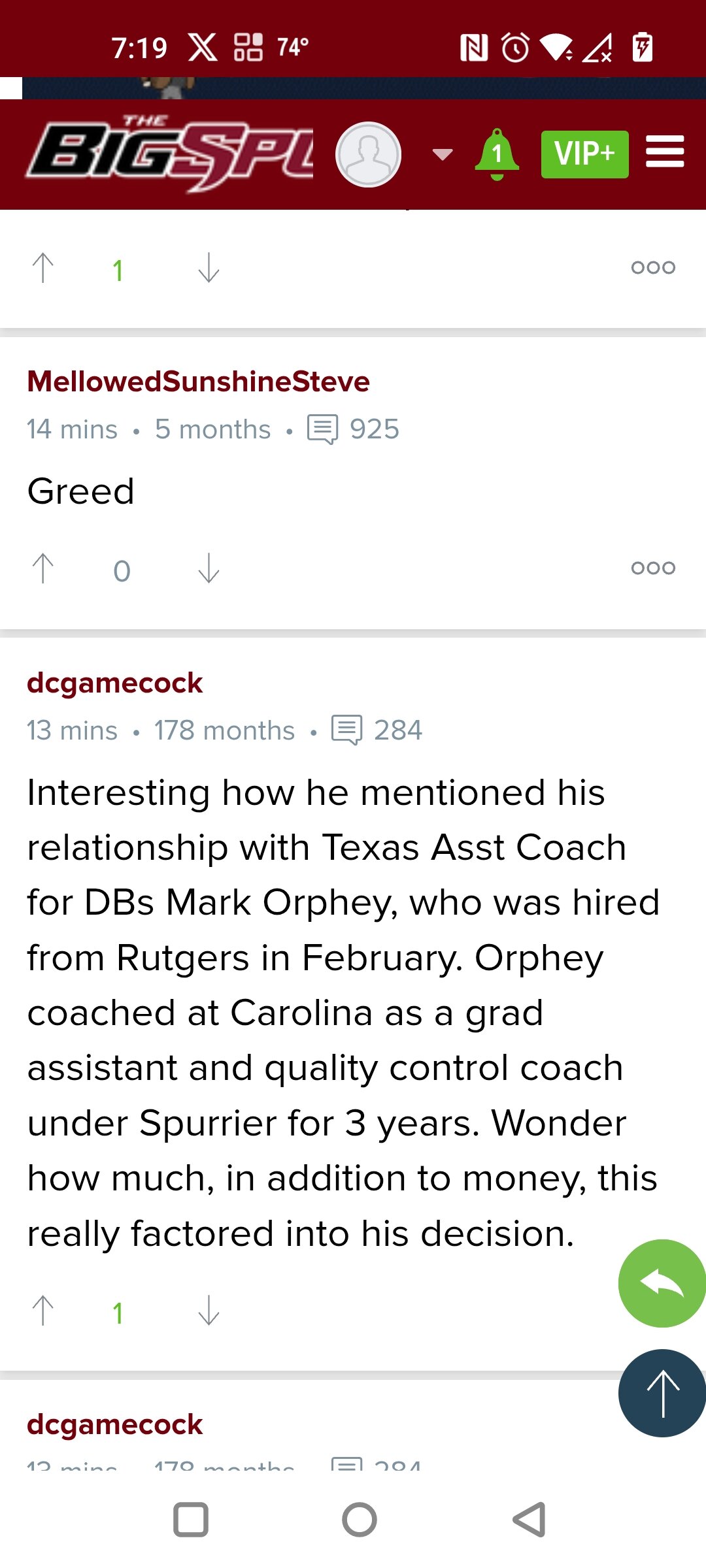Upvote MellowedSunshineSteve's "Greed" comment
The image size is (706, 1568).
(43, 568)
